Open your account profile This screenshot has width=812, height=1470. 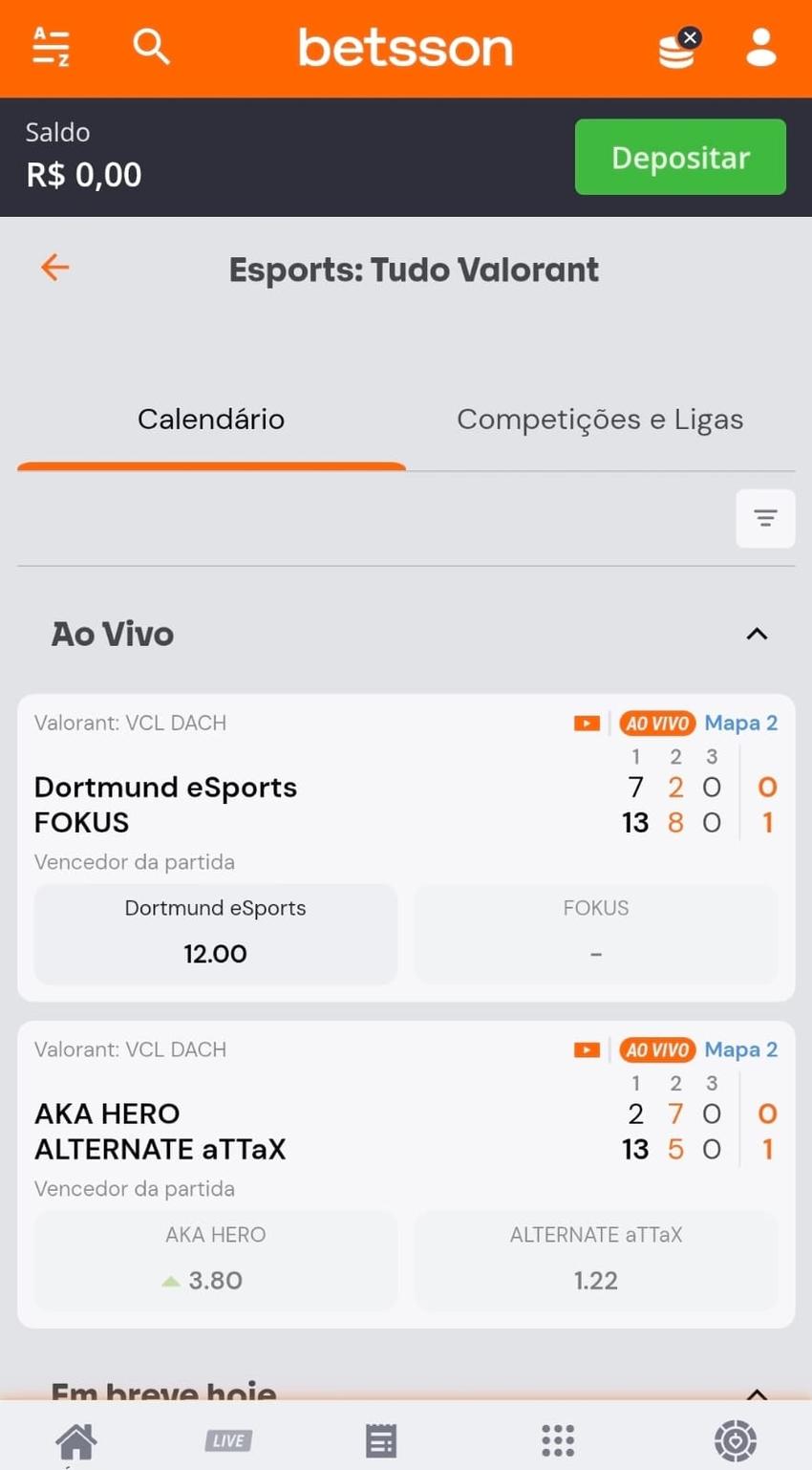(759, 46)
